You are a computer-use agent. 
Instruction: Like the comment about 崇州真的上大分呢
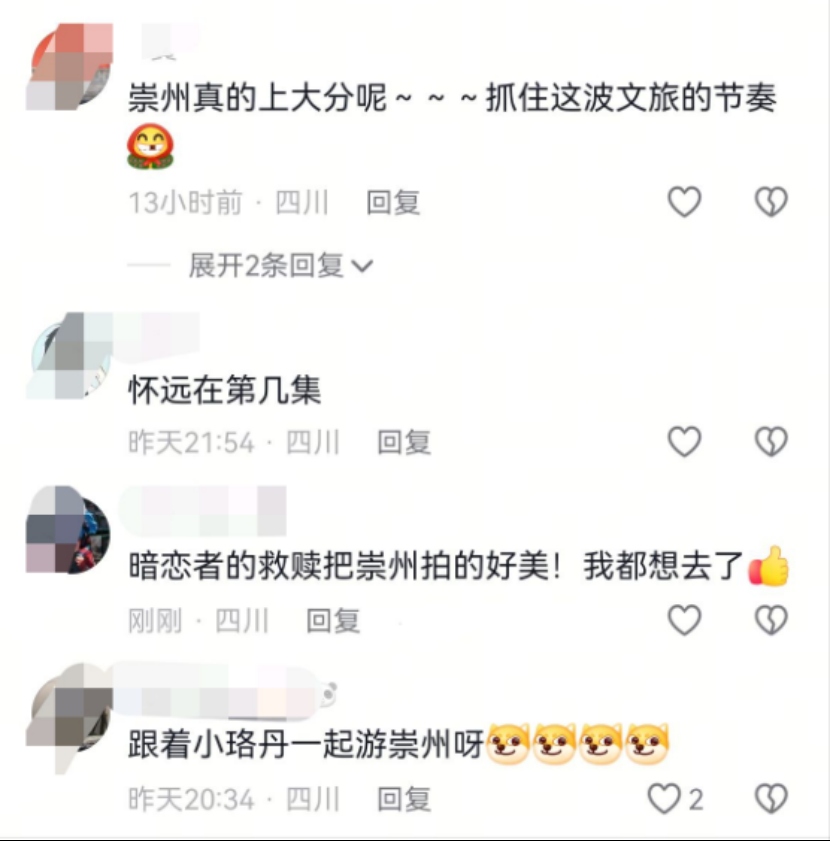tap(684, 203)
